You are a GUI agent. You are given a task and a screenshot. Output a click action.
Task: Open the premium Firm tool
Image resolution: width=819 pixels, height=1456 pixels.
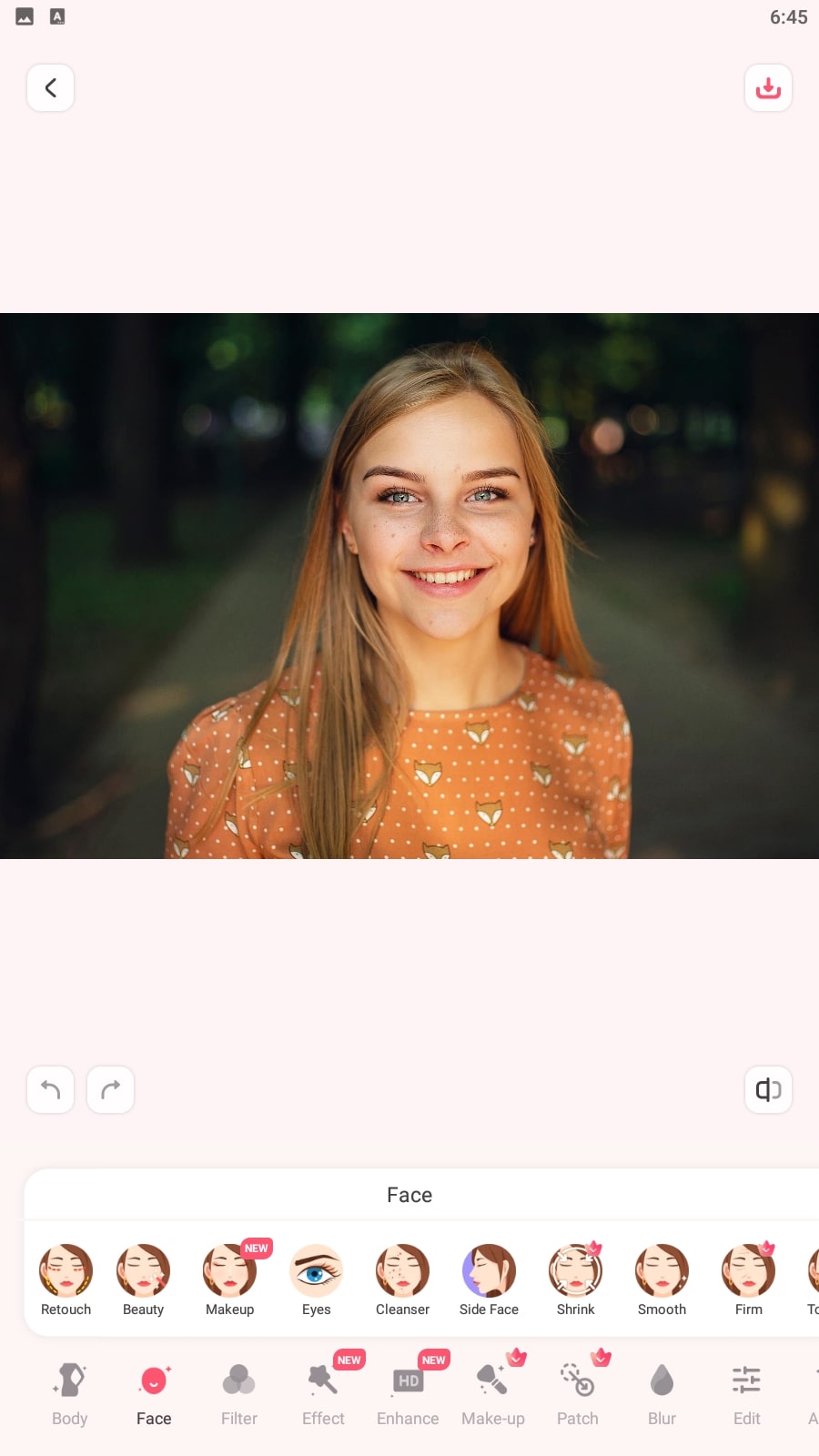click(748, 1279)
